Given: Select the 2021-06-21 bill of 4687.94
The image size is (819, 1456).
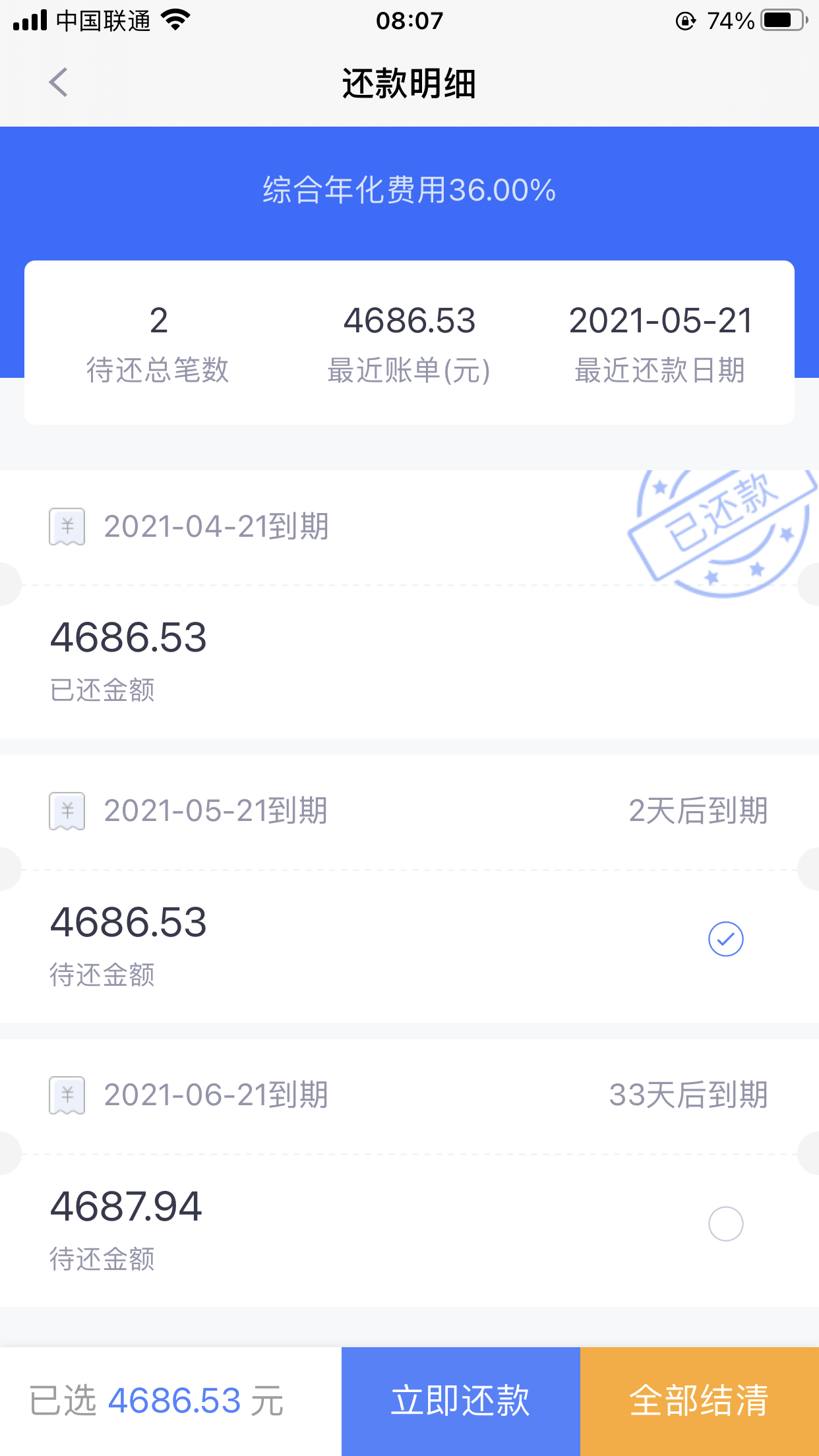Looking at the screenshot, I should click(x=726, y=1224).
